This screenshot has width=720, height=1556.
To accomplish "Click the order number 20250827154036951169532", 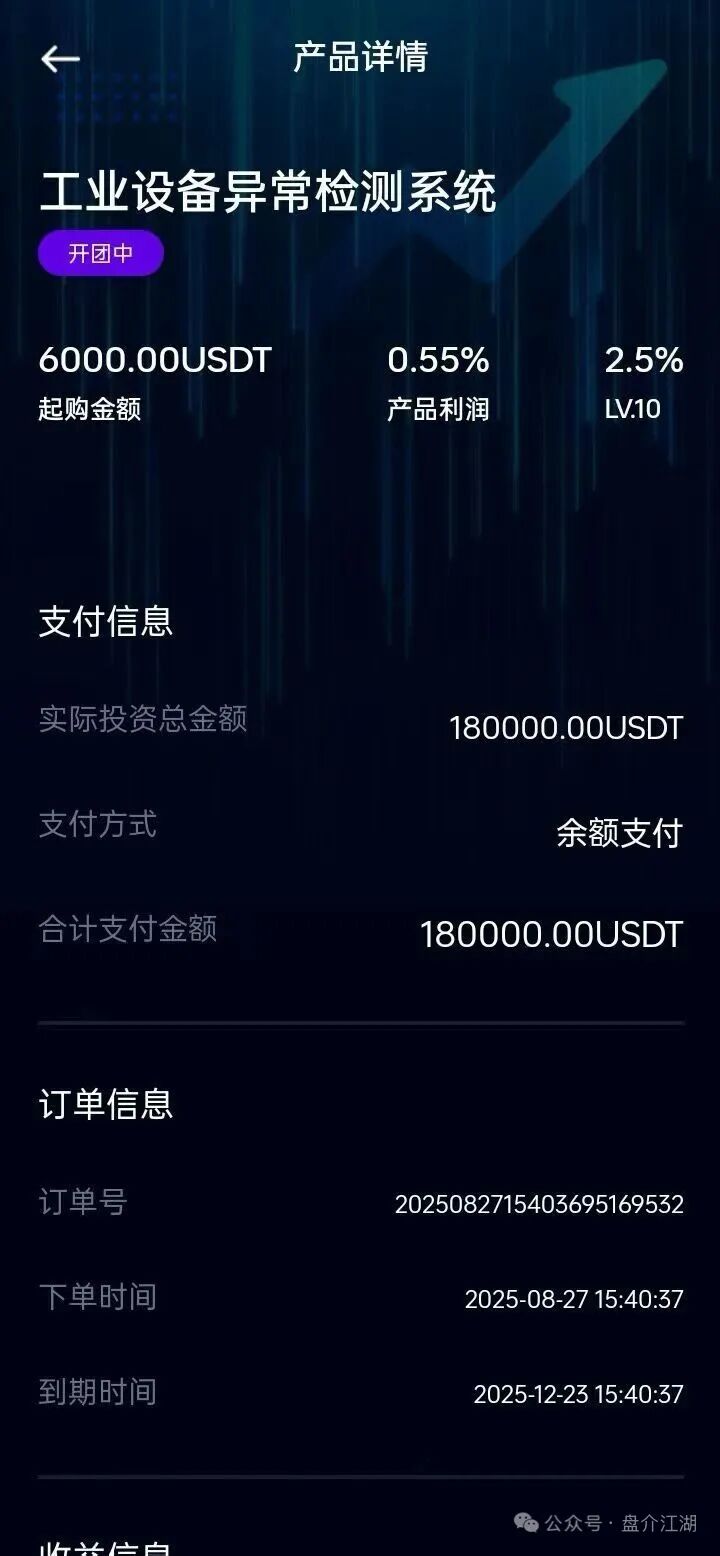I will pos(535,1204).
